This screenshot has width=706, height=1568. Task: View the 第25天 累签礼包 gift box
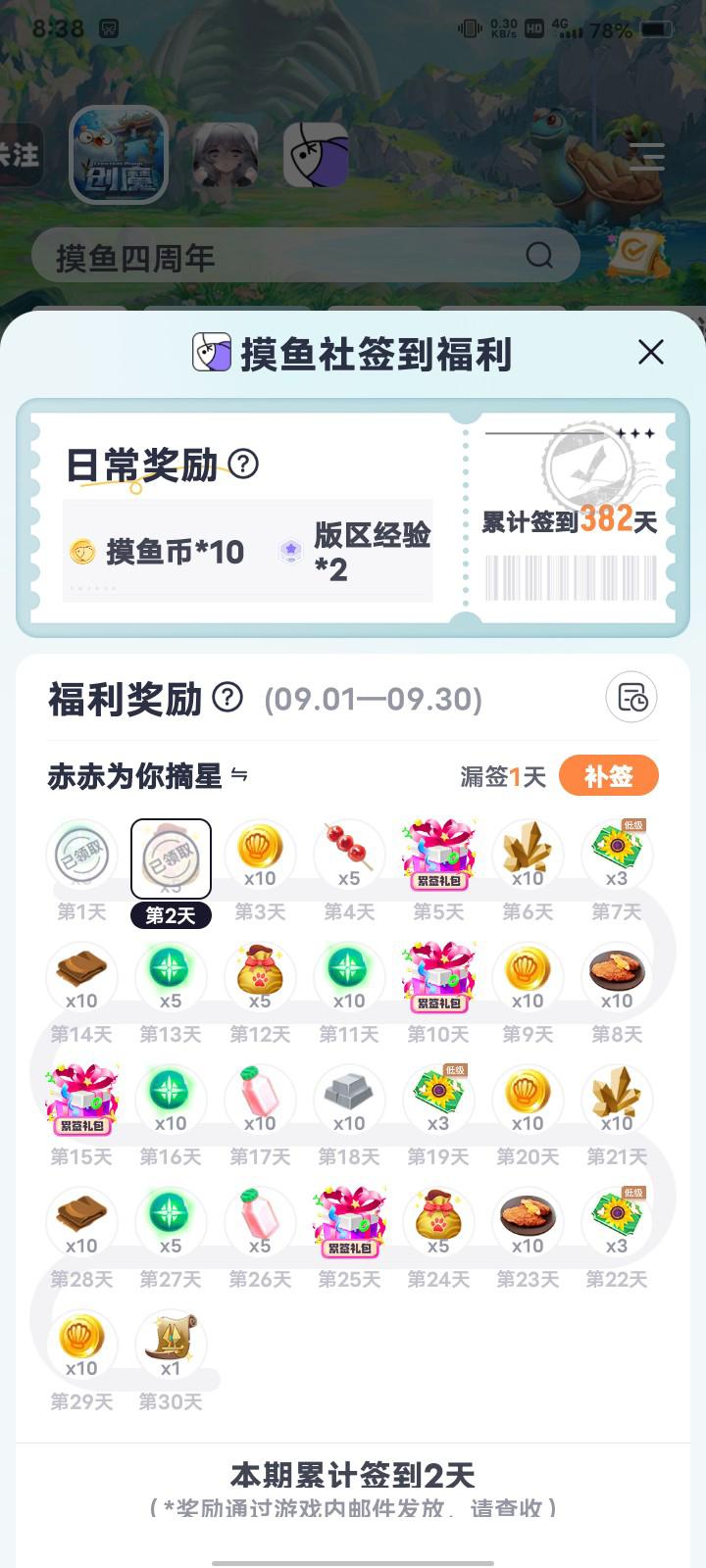(349, 1222)
